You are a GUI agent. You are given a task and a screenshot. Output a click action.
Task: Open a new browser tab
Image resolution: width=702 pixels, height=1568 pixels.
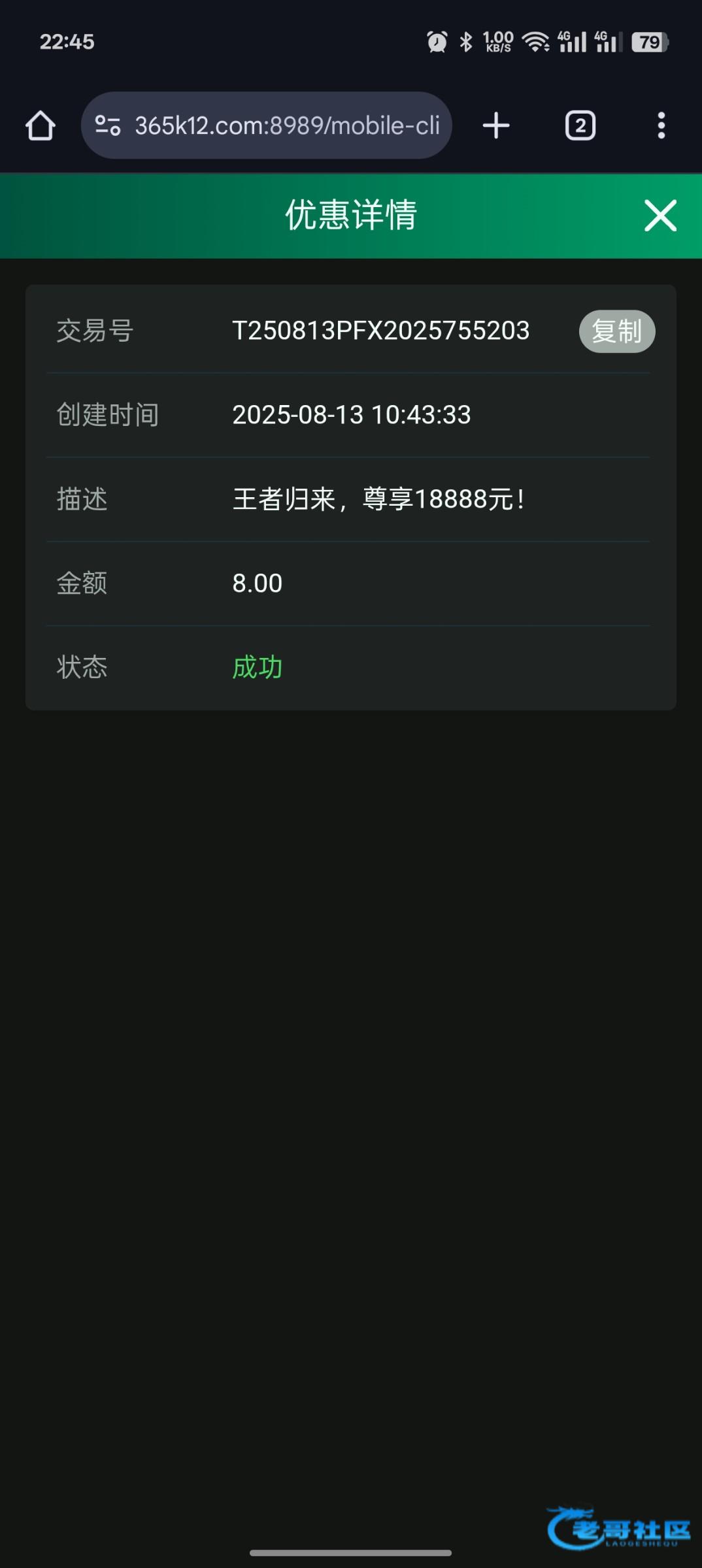coord(496,125)
